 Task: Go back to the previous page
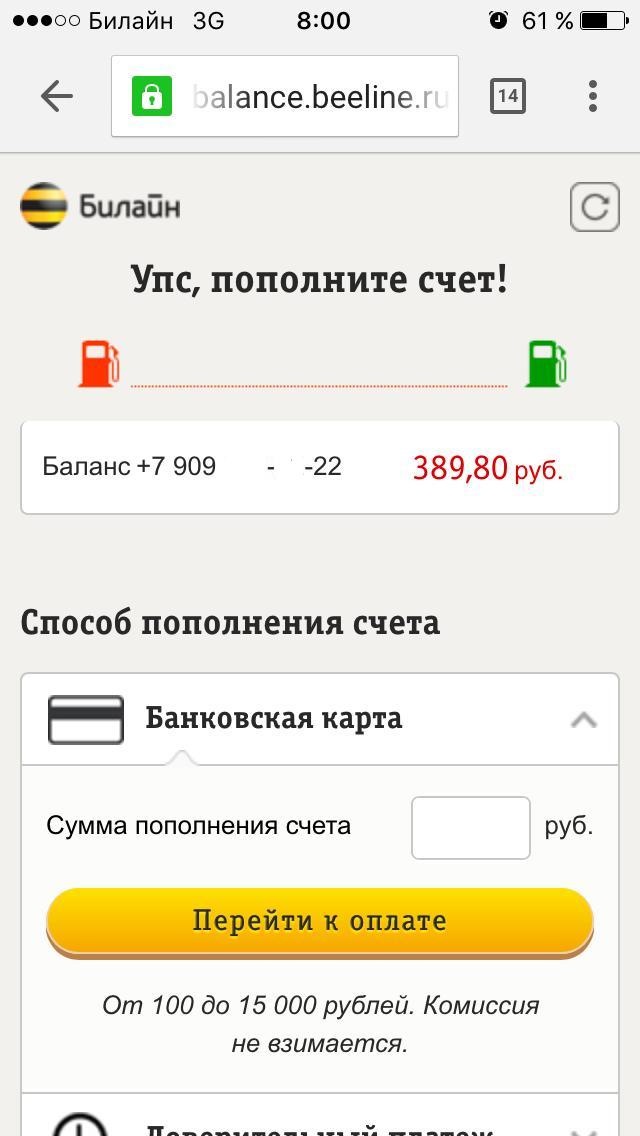pos(57,96)
